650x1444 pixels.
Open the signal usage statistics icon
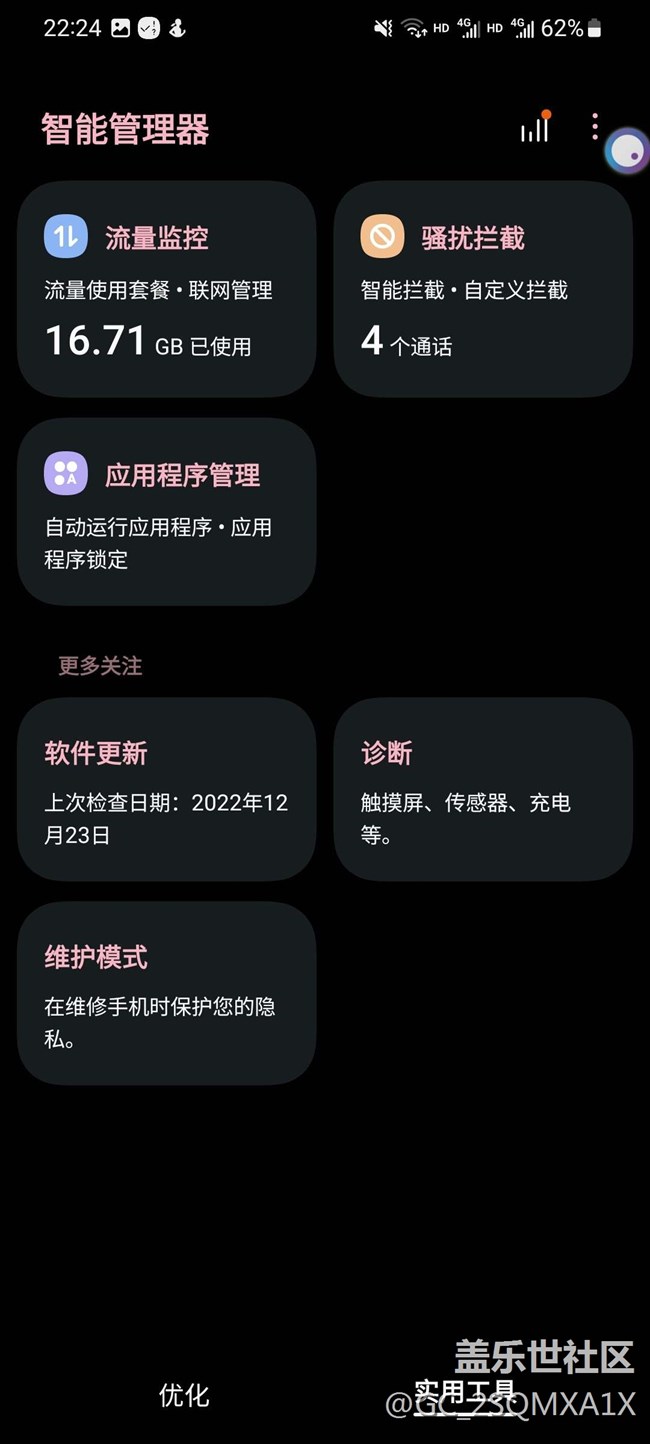pyautogui.click(x=535, y=128)
